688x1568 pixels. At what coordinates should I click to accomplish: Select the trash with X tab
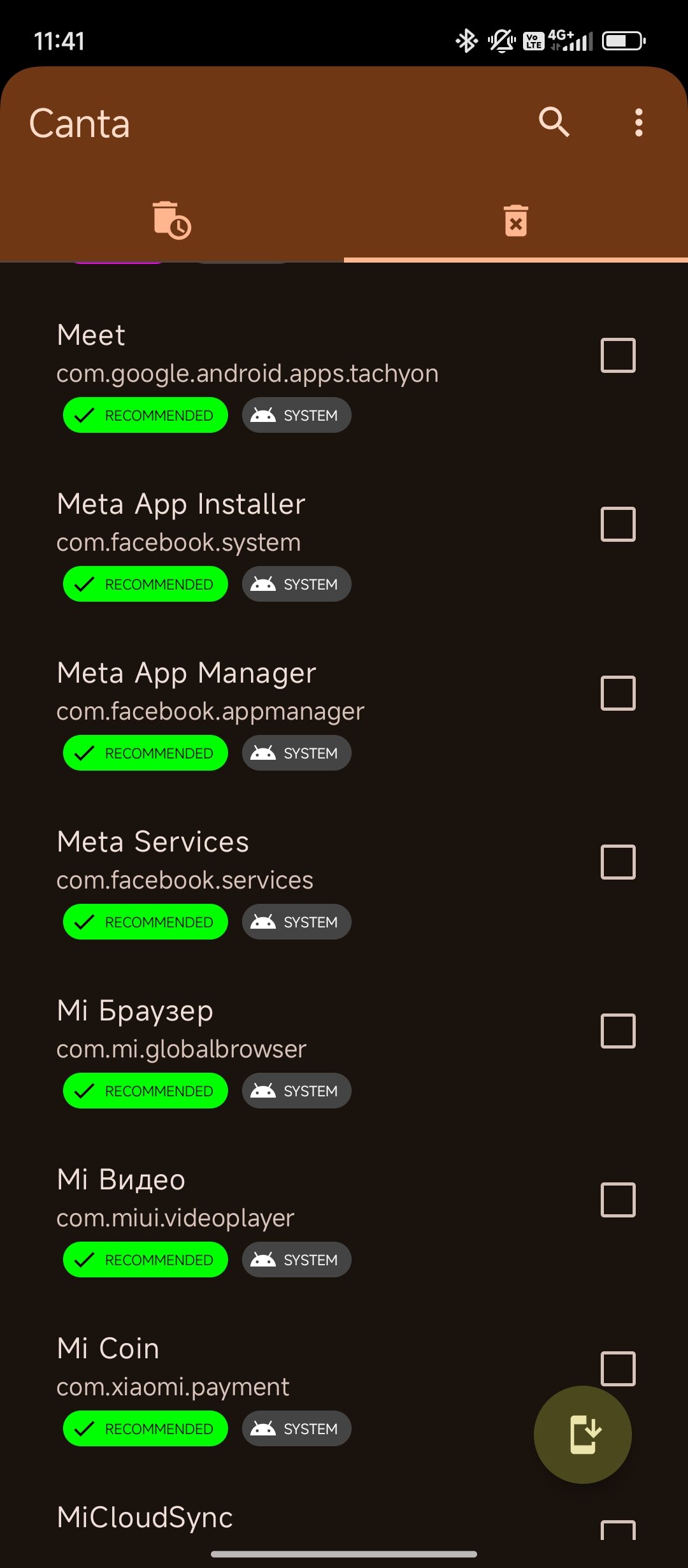click(x=516, y=220)
